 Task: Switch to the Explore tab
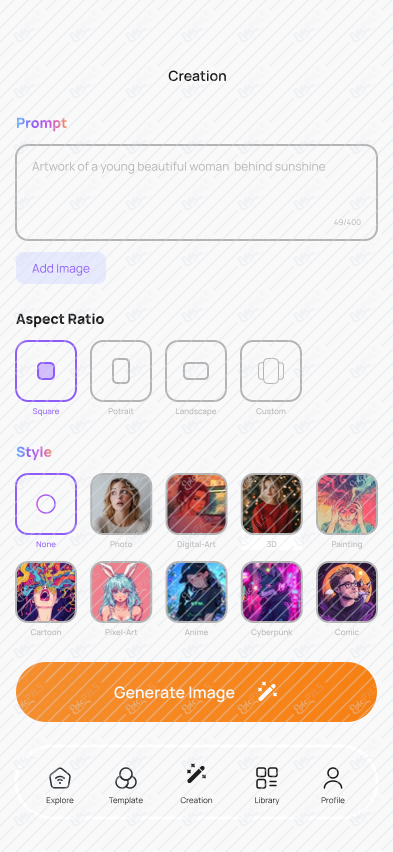pyautogui.click(x=60, y=785)
